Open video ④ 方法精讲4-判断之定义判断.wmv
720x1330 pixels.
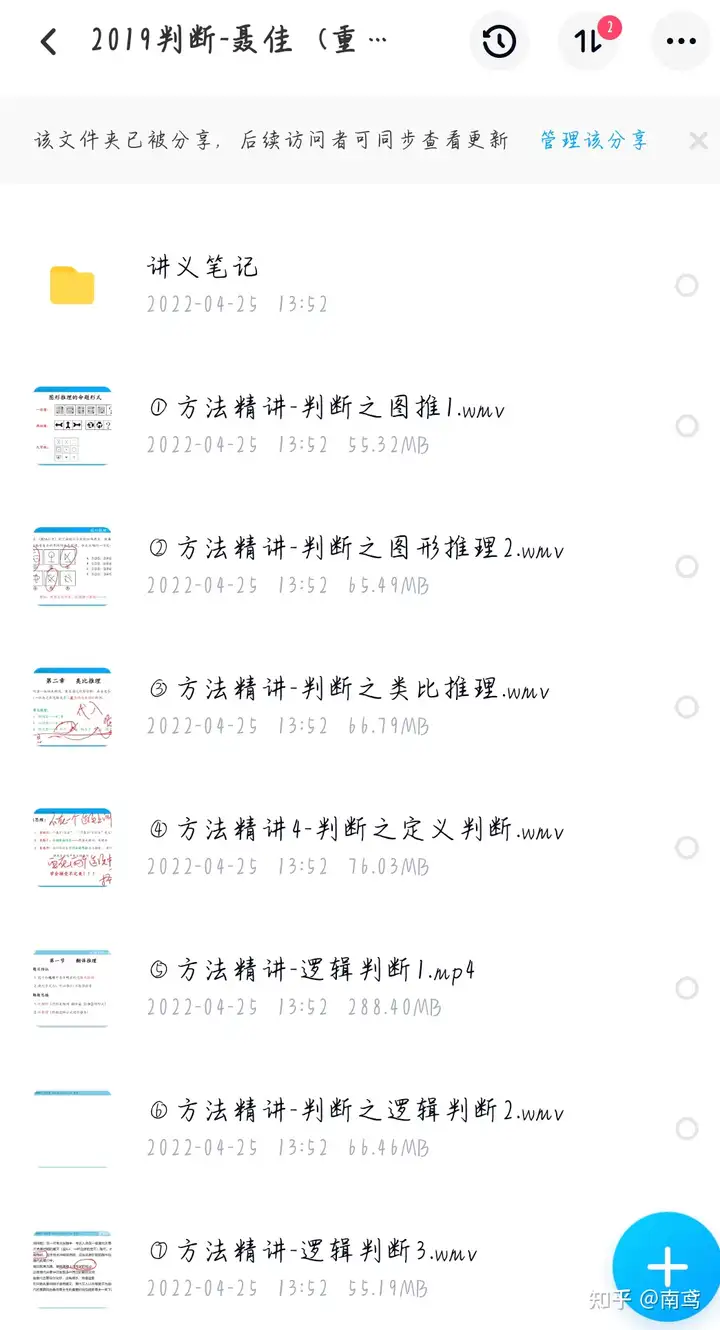click(360, 848)
